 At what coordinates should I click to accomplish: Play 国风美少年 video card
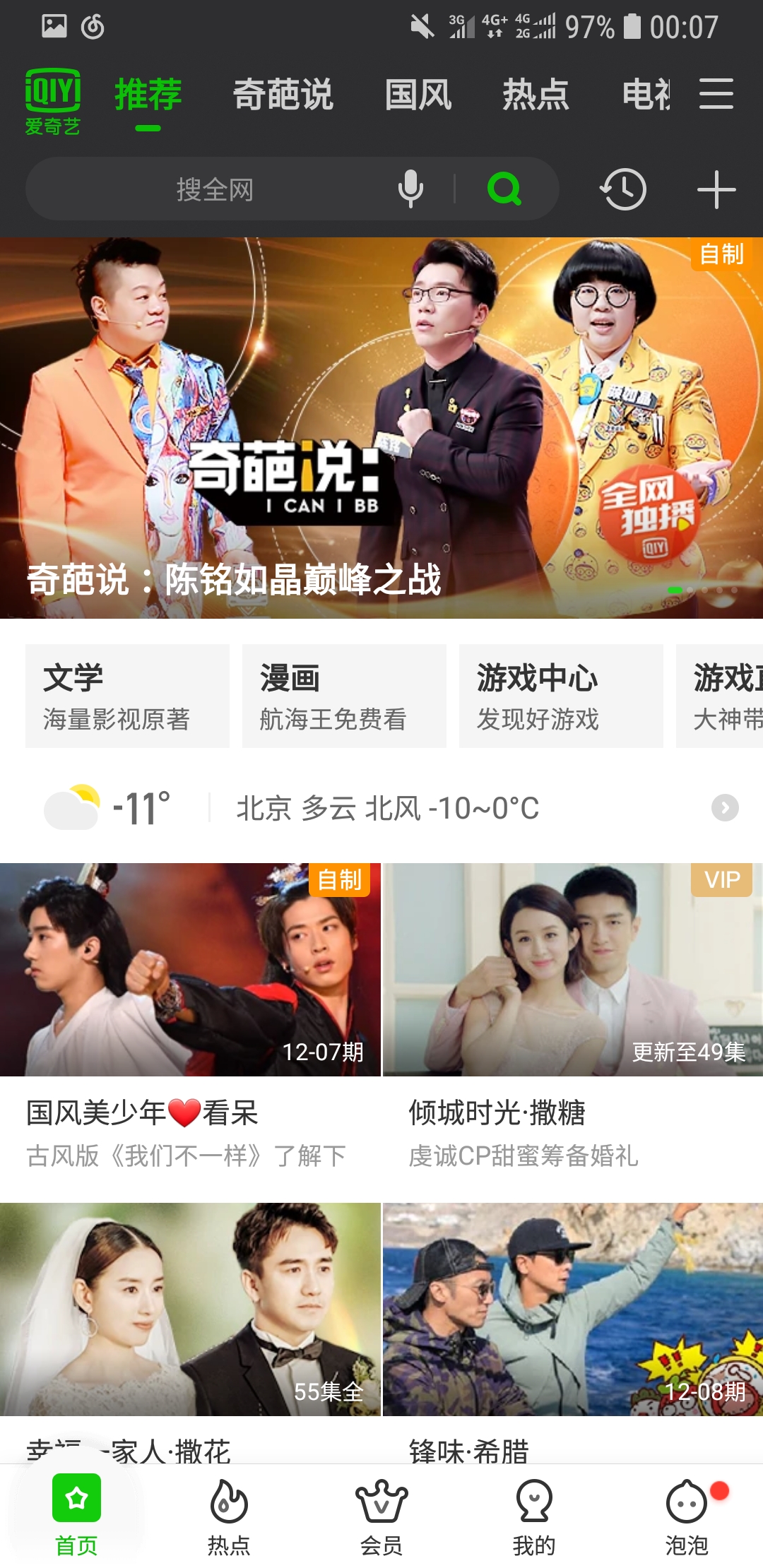[190, 970]
